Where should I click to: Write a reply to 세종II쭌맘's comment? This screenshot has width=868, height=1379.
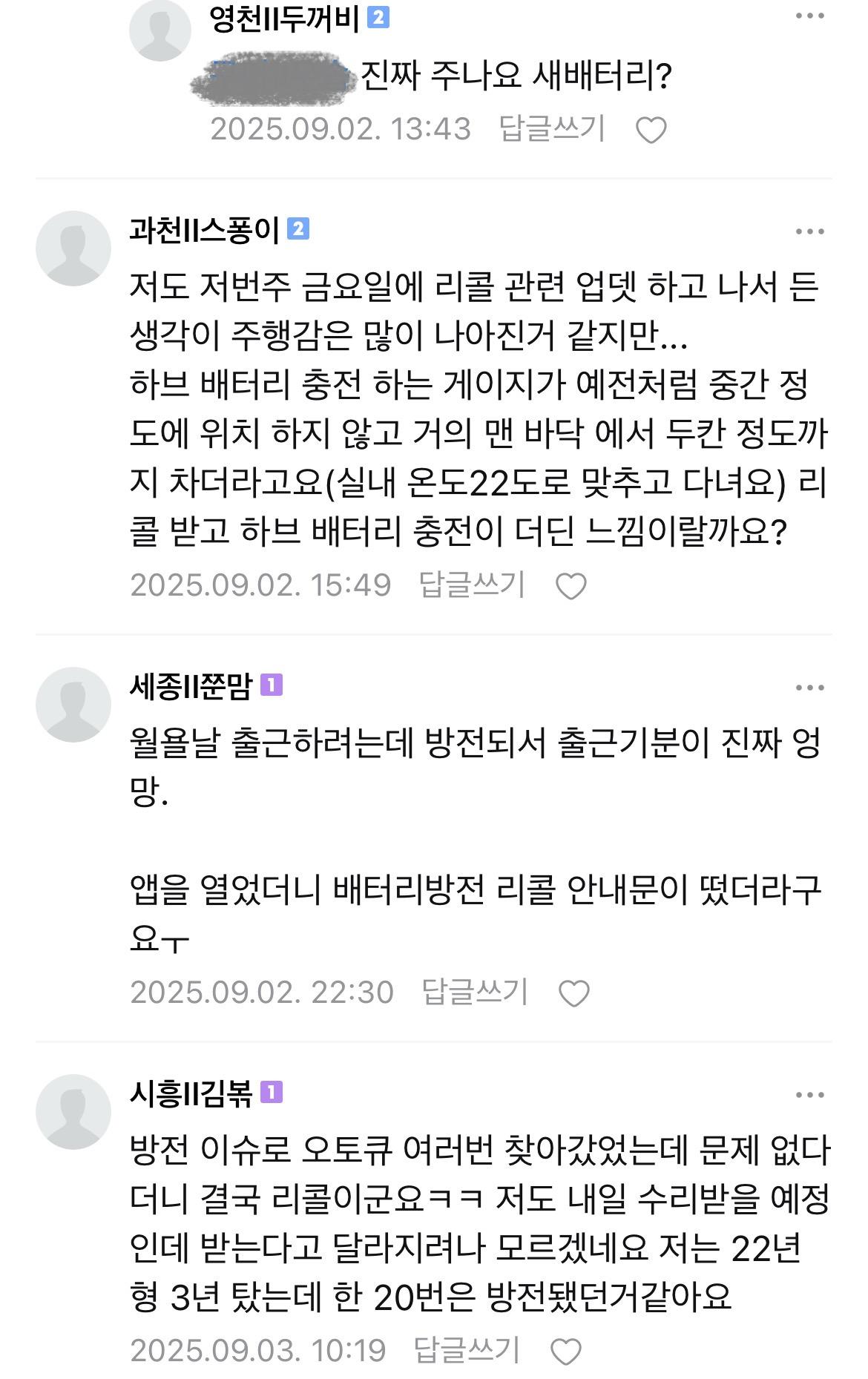pos(474,992)
